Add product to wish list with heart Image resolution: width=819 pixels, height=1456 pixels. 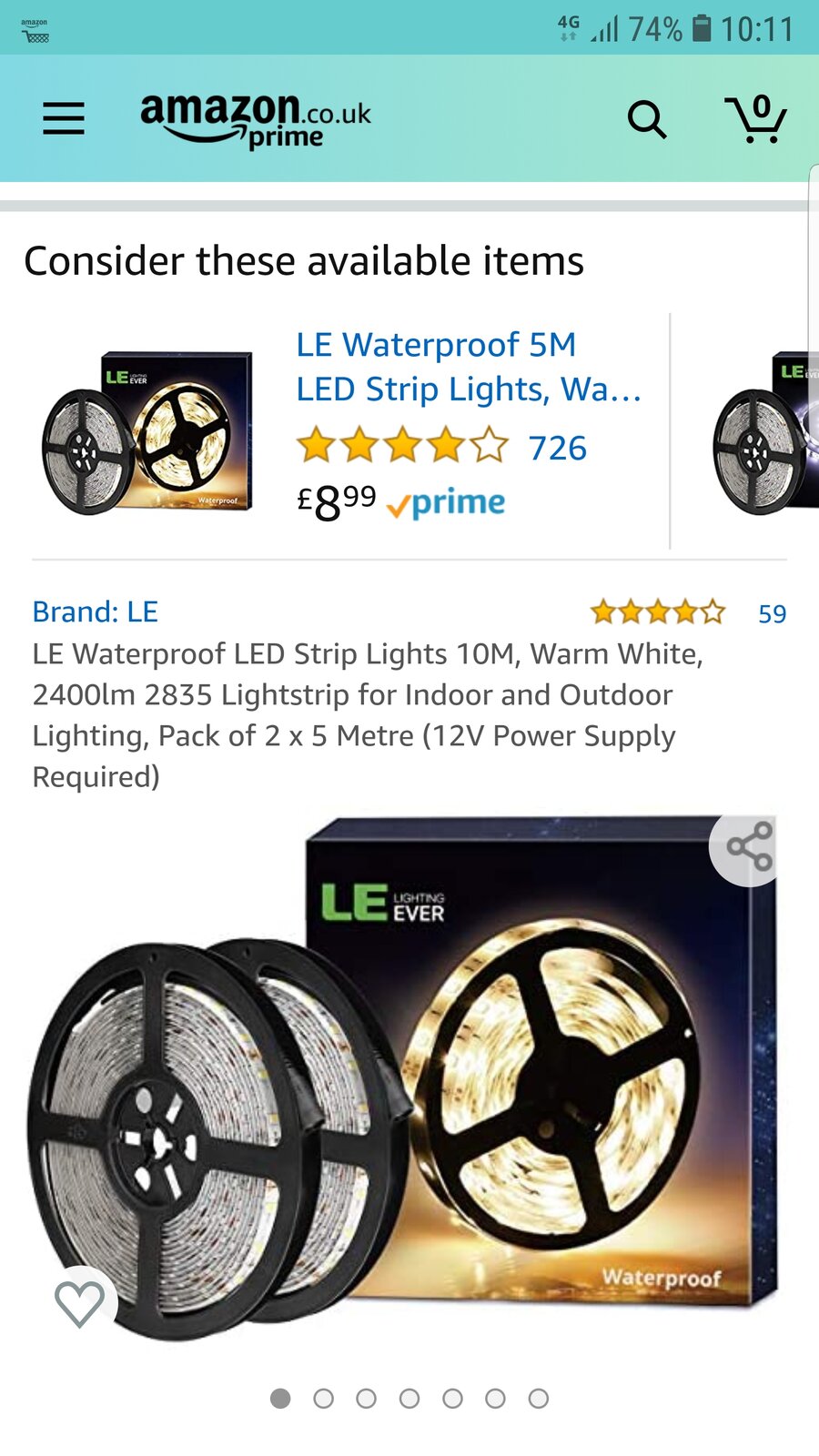pos(80,1303)
